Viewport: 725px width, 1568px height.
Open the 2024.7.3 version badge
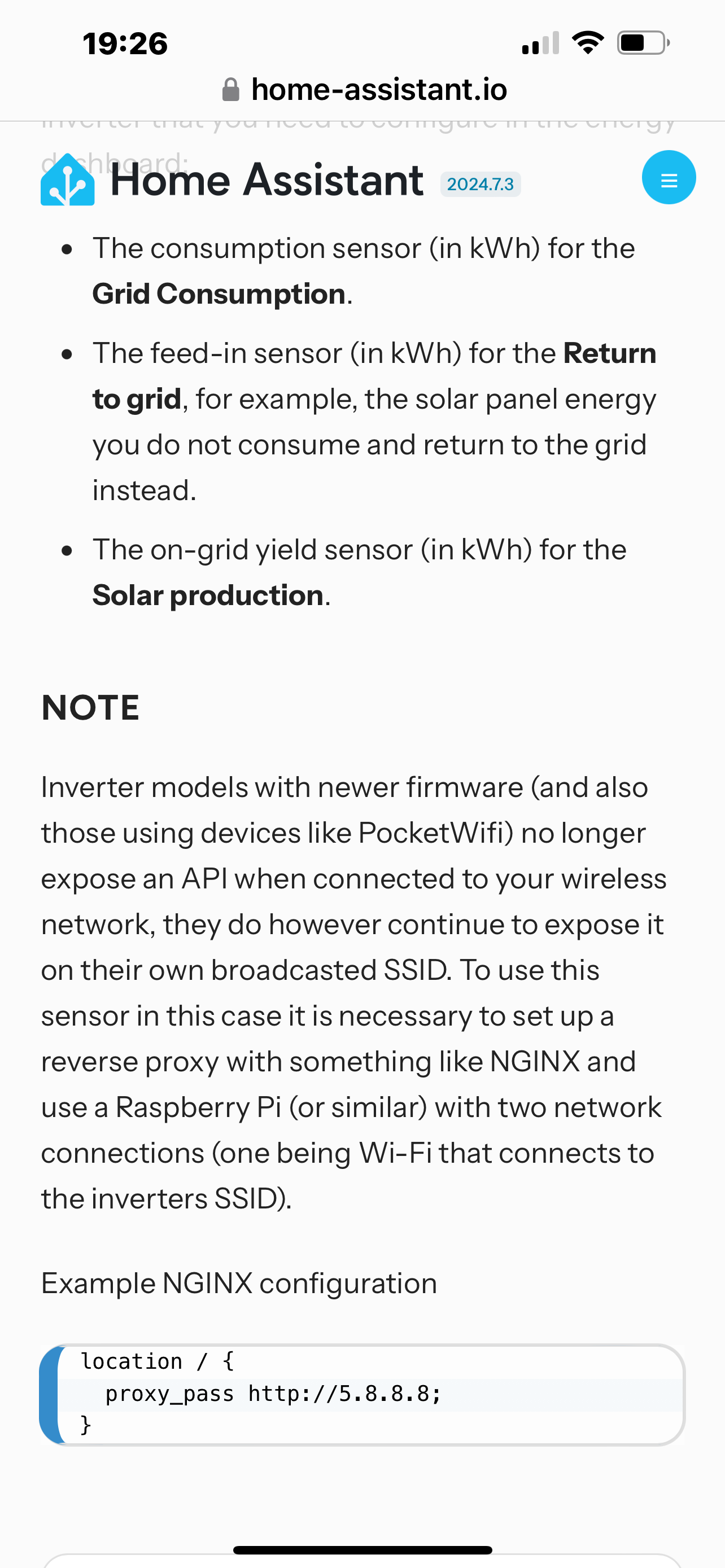click(x=480, y=185)
